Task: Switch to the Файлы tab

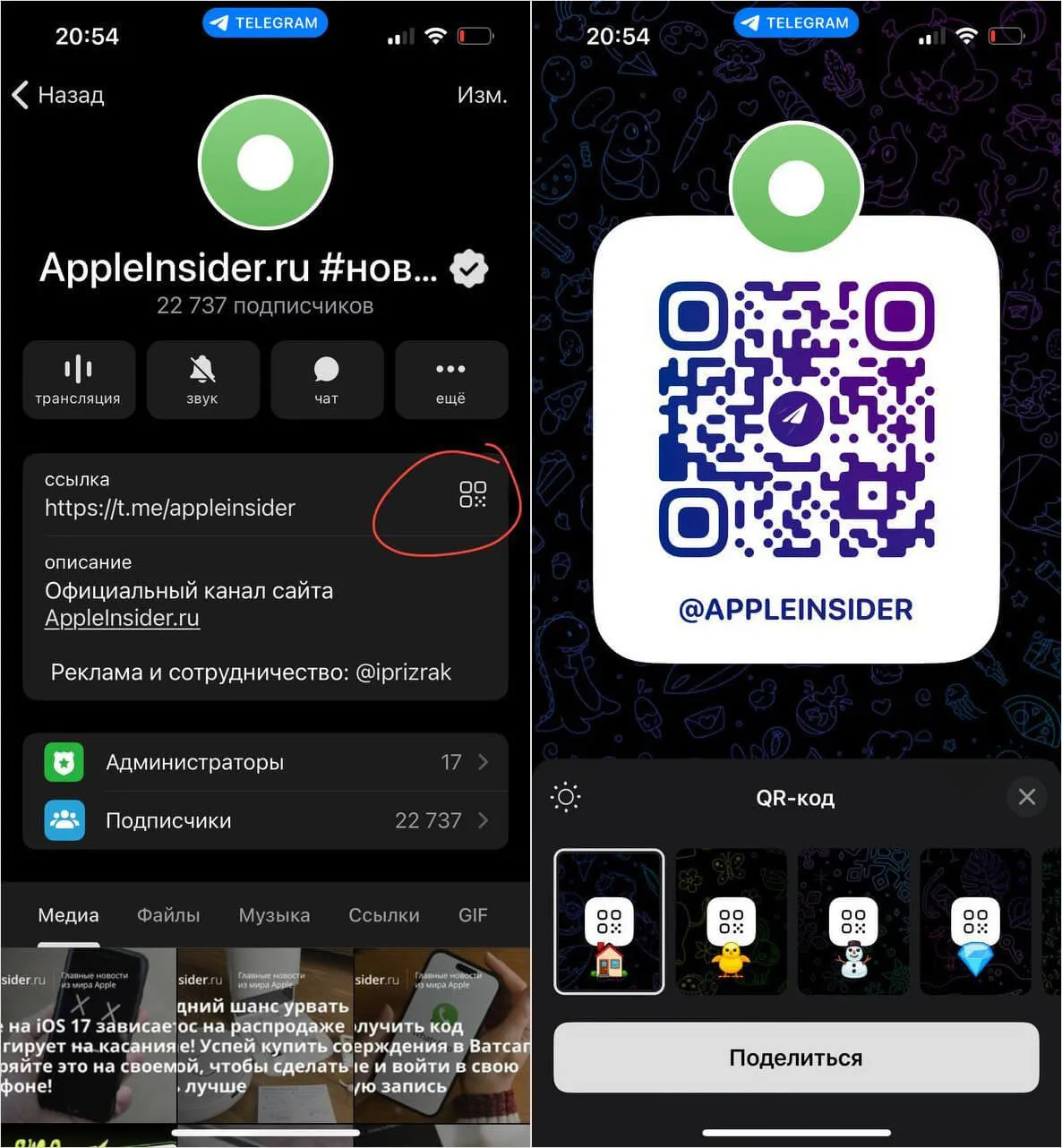Action: pos(168,915)
